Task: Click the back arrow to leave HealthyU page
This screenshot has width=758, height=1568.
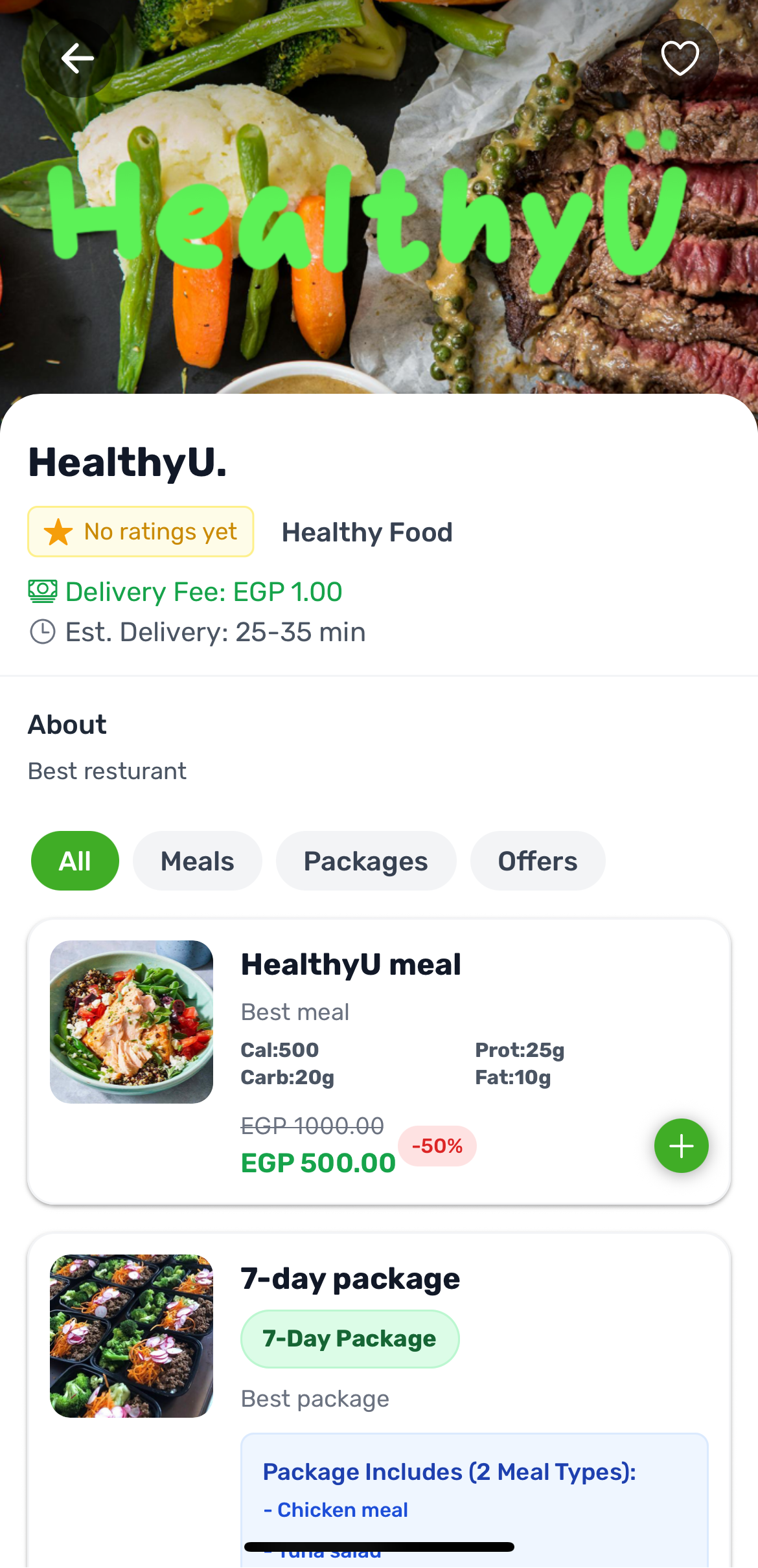Action: pyautogui.click(x=77, y=58)
